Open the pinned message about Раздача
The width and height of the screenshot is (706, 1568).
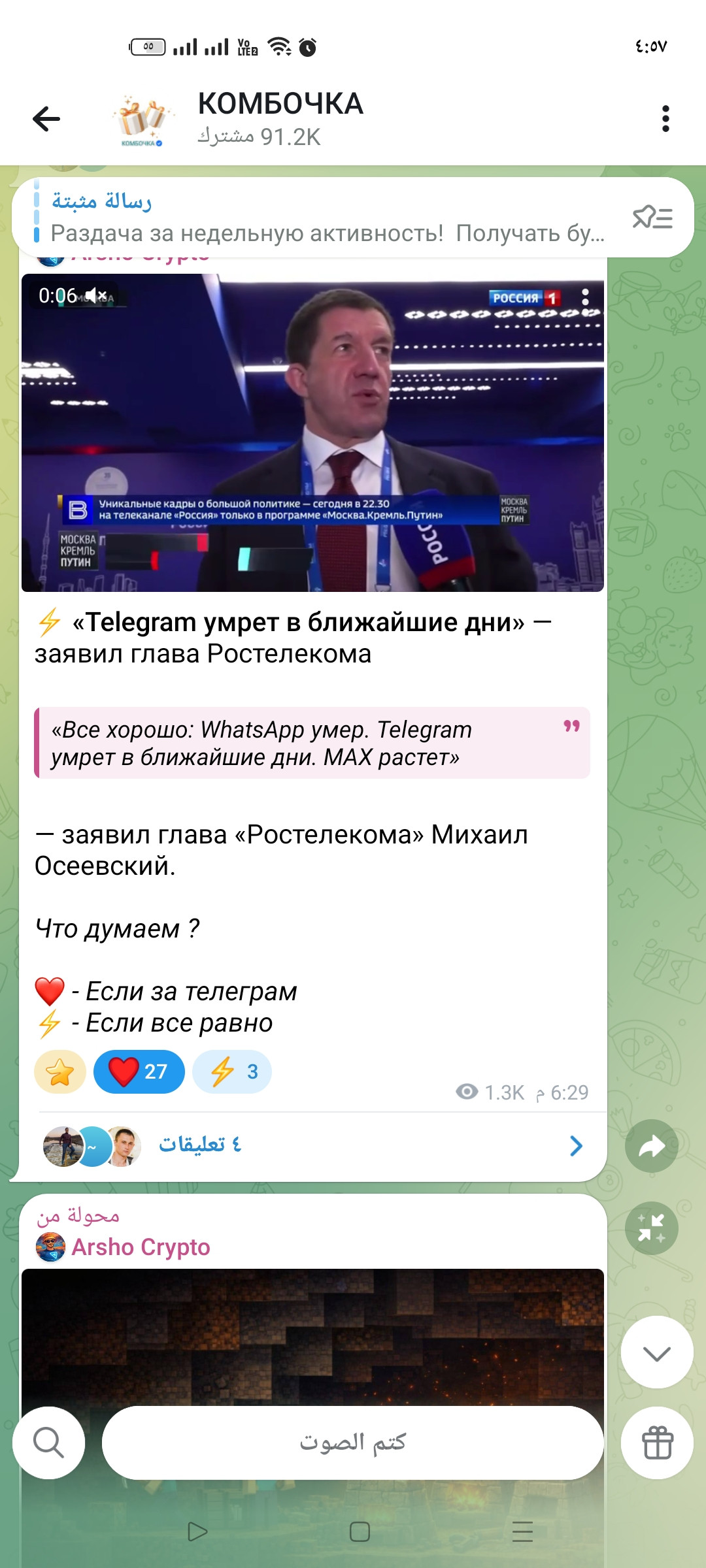point(327,218)
